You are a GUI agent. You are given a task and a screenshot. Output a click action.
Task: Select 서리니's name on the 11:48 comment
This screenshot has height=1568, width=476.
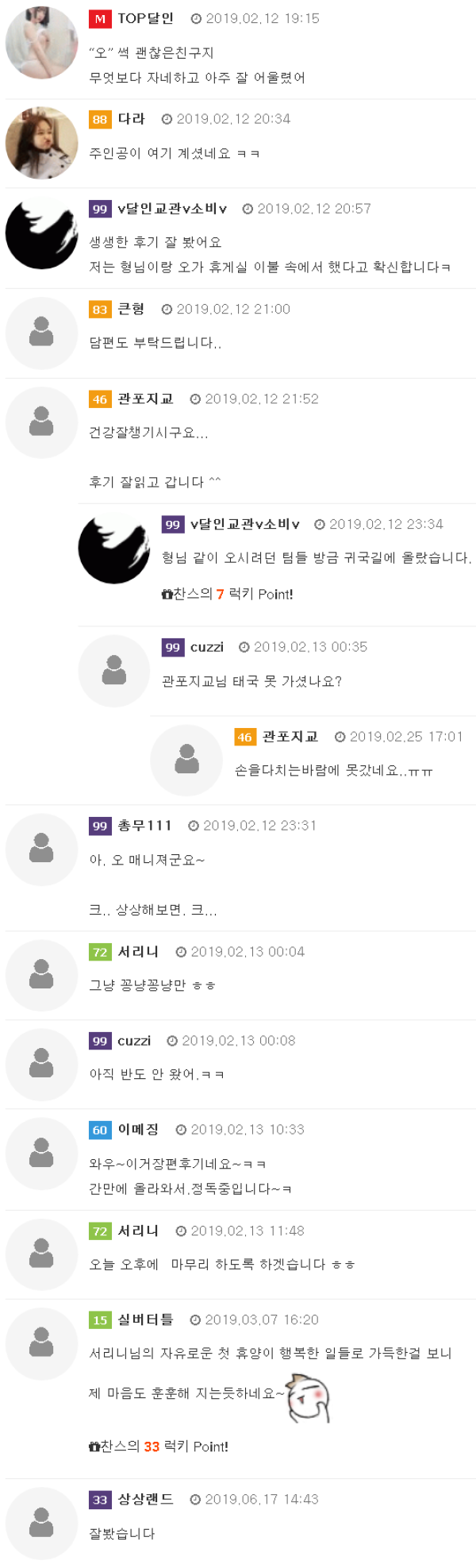pos(138,1231)
